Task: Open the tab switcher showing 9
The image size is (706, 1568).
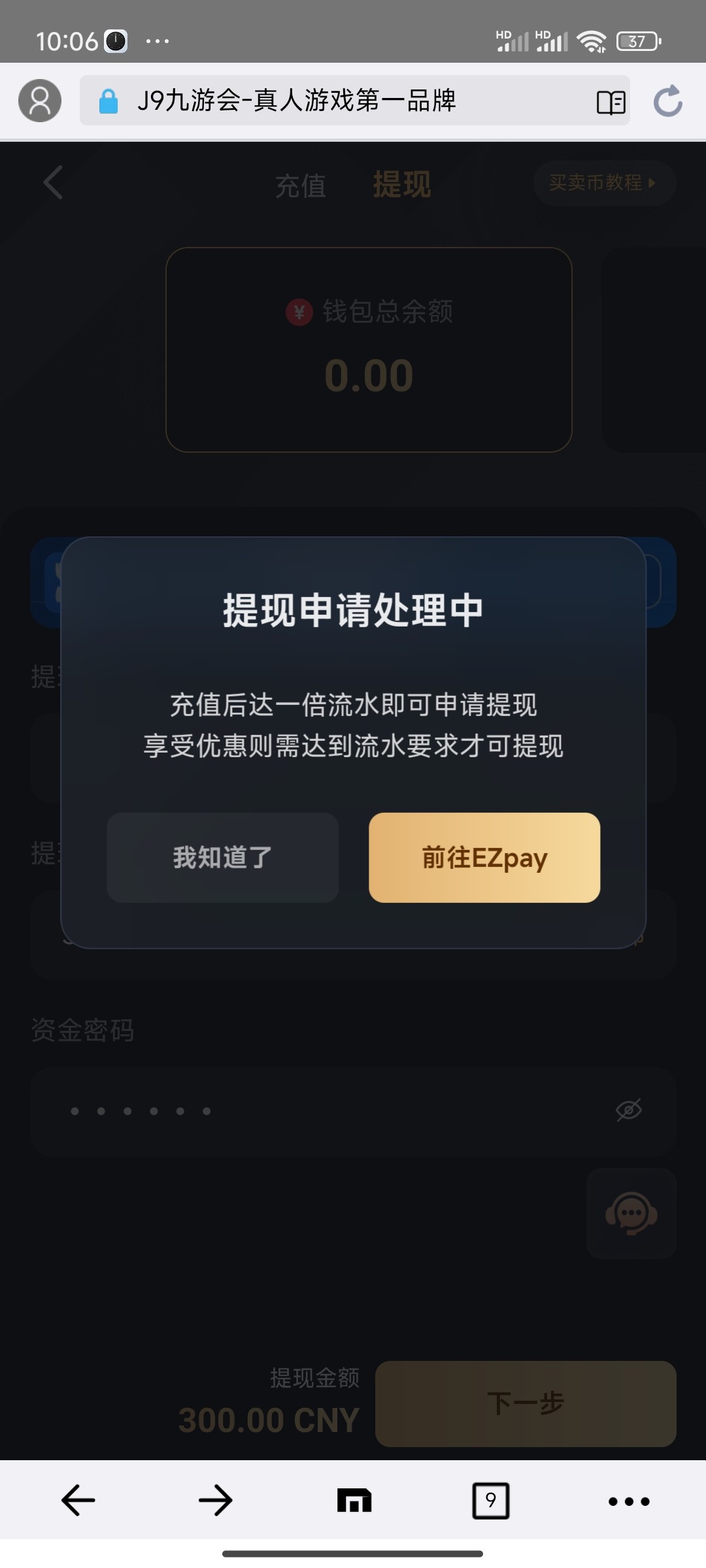Action: [x=490, y=1500]
